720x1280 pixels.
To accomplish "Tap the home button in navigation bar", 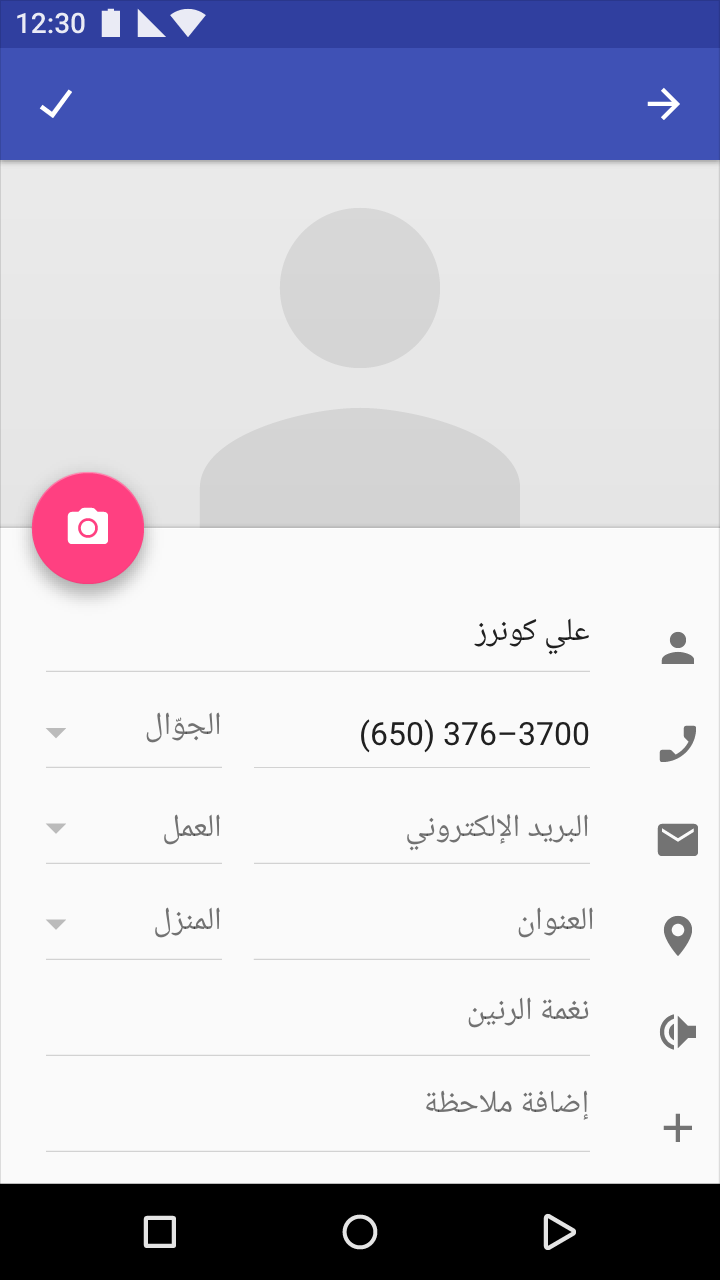I will click(360, 1232).
